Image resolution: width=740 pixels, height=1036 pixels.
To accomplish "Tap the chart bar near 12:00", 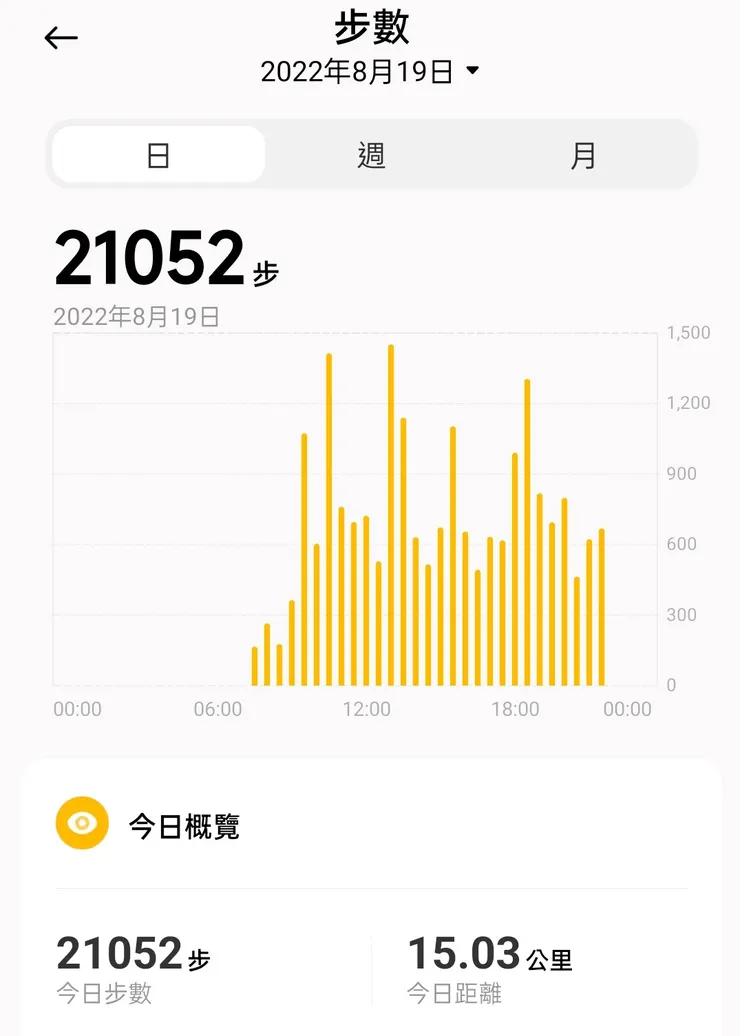I will pos(365,600).
